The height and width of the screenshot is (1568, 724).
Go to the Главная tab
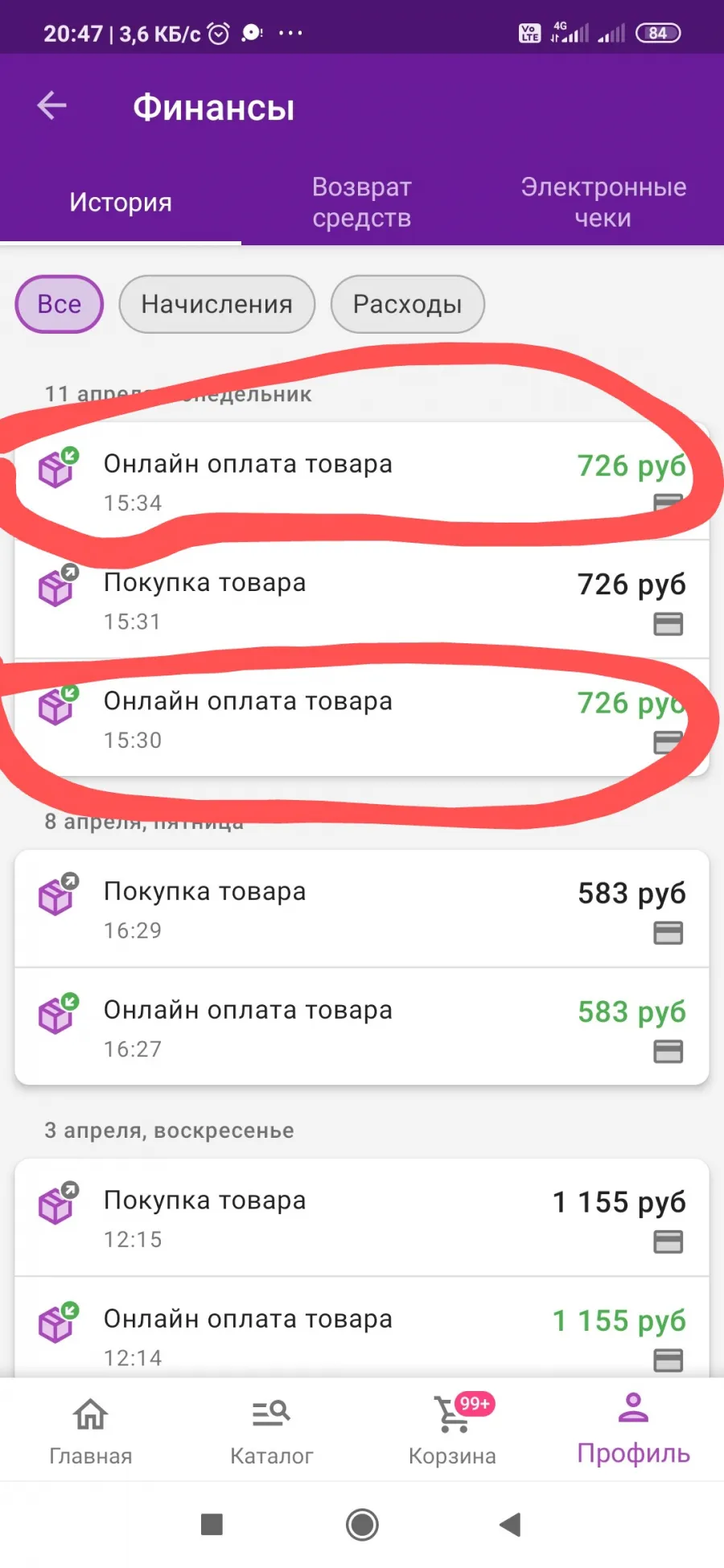(91, 1430)
